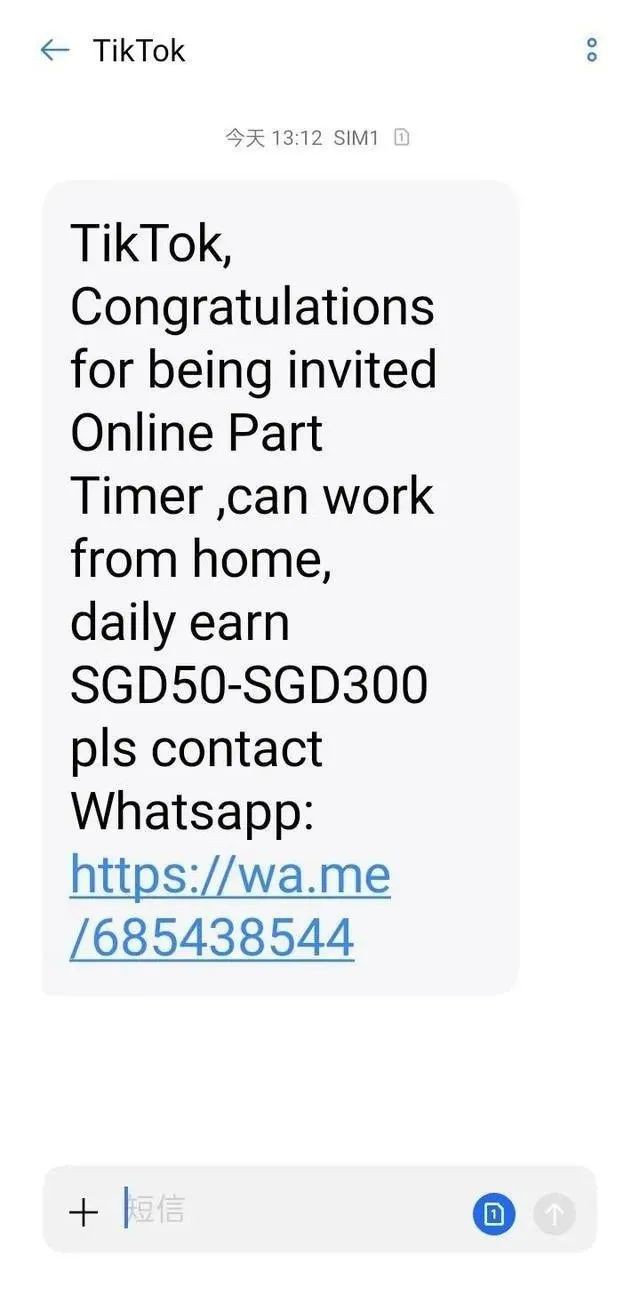This screenshot has width=640, height=1290.
Task: Send the message with the arrow button
Action: [x=554, y=1214]
